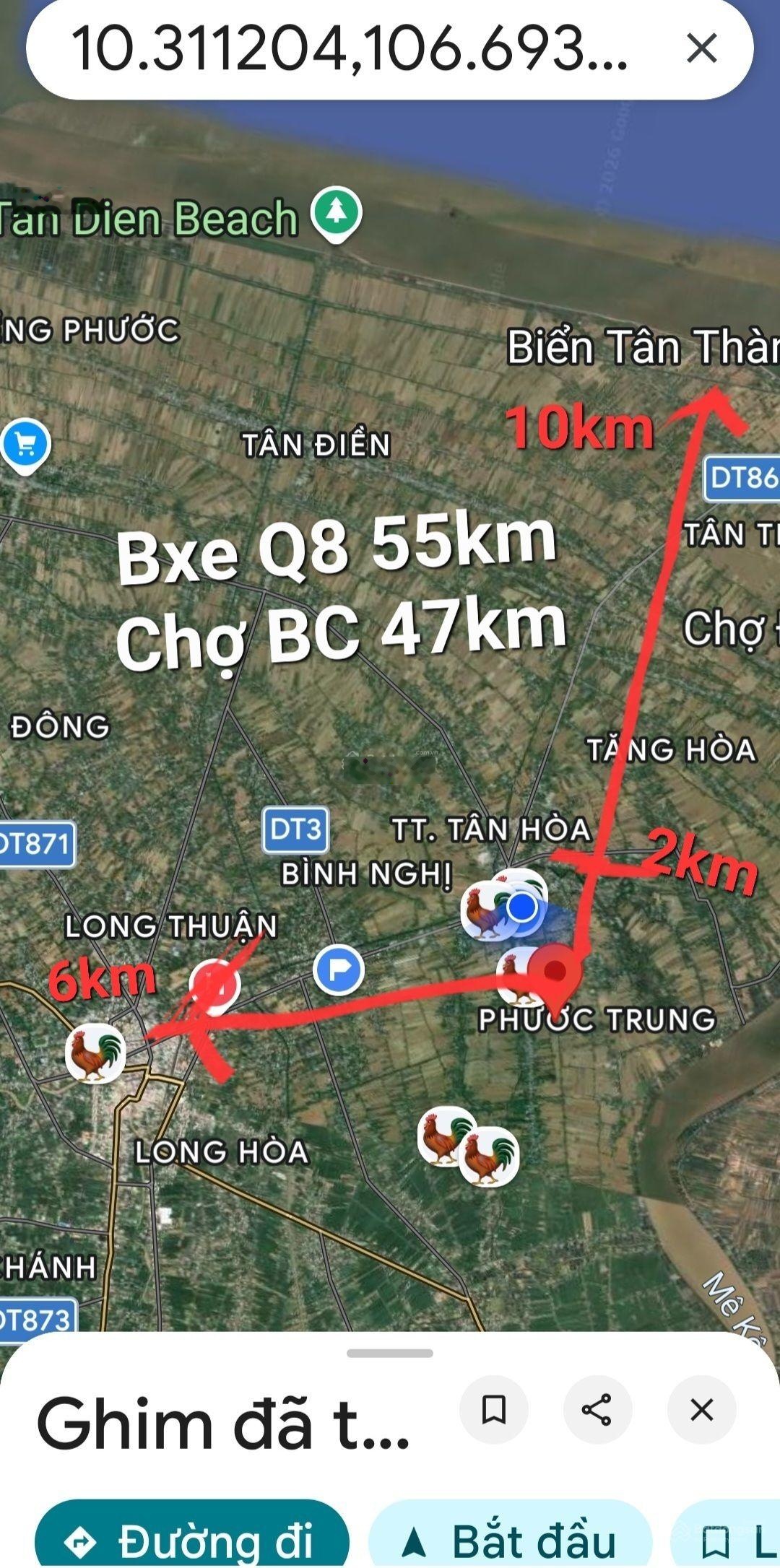Get directions with the Đường đi button
Screen dimensions: 780x1568
tap(192, 1541)
